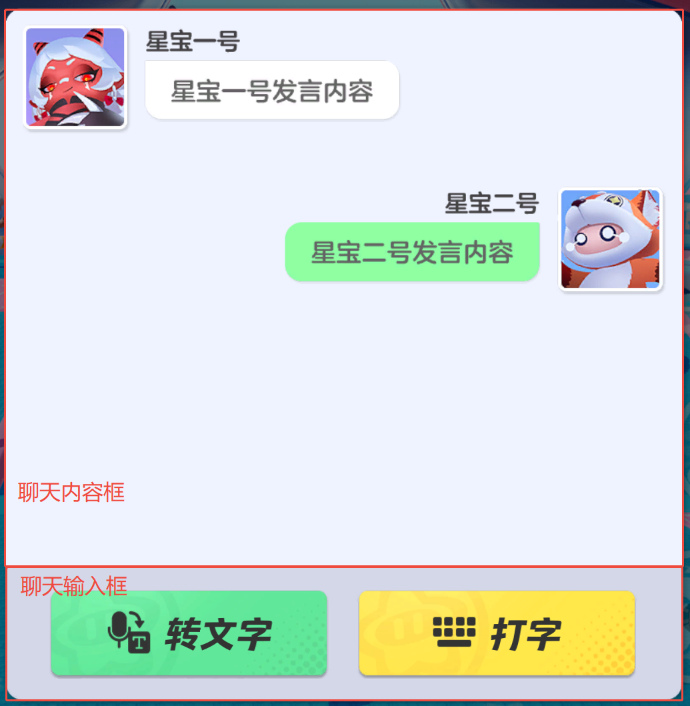Open 星宝一号's avatar profile
The height and width of the screenshot is (706, 690).
point(75,78)
